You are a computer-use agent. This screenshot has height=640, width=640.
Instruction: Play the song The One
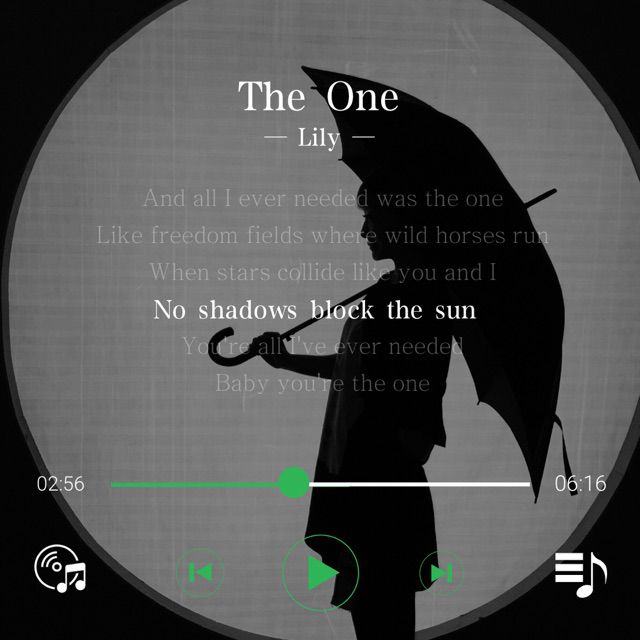(320, 573)
